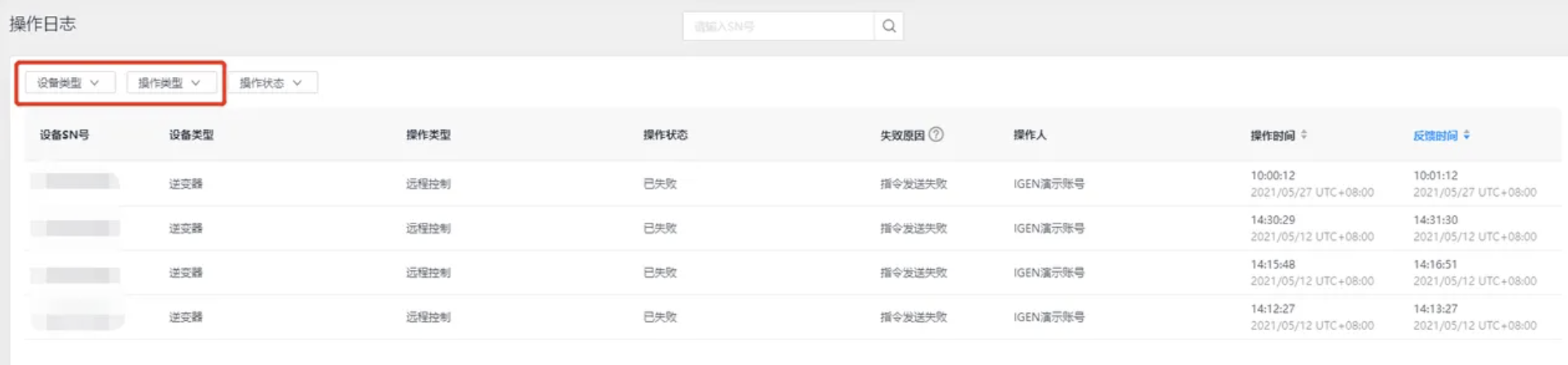Tap the search magnifier icon

tap(888, 27)
